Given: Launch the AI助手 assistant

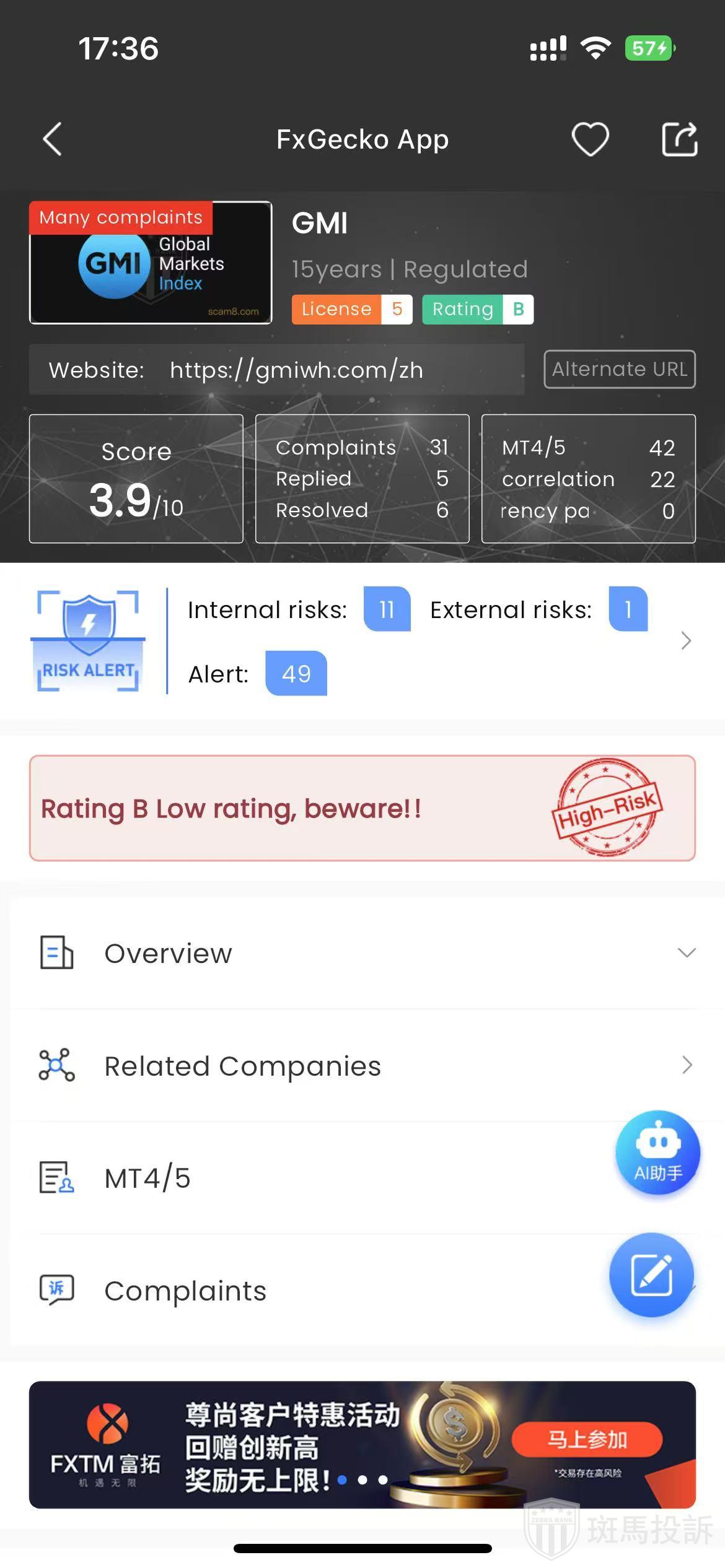Looking at the screenshot, I should click(x=657, y=1152).
